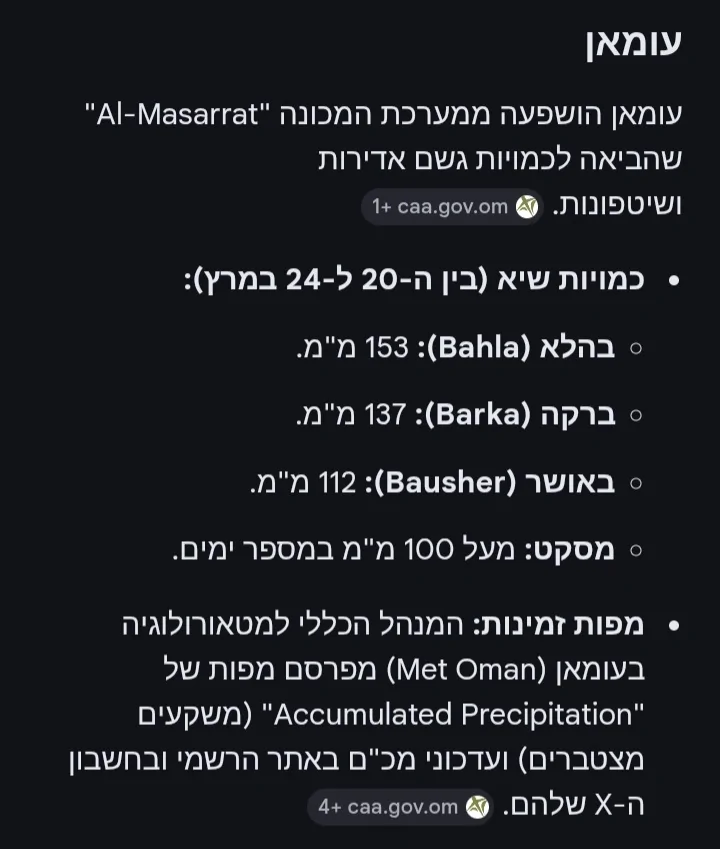The height and width of the screenshot is (849, 720).
Task: Open the caa.gov.om +4 source chip
Action: 403,806
